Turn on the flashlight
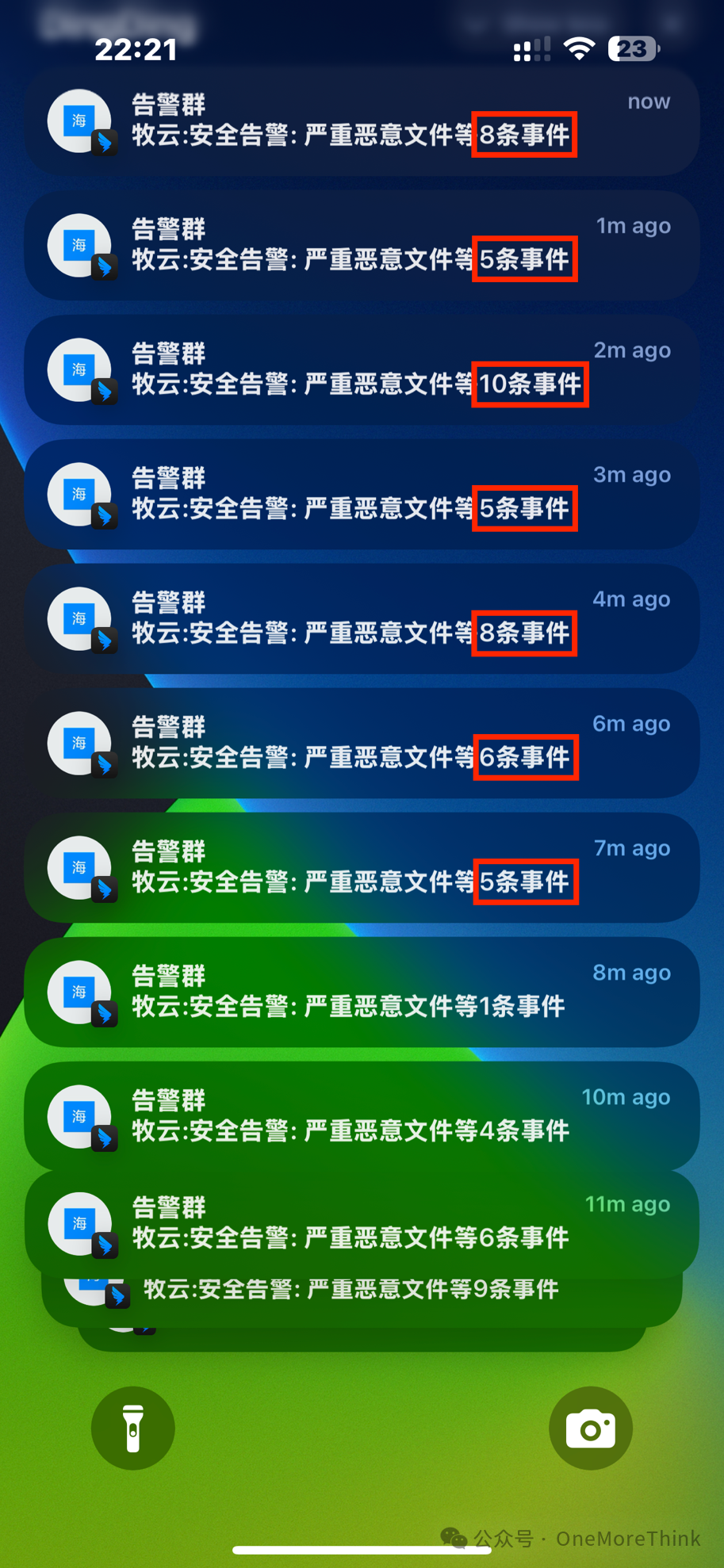Image resolution: width=724 pixels, height=1568 pixels. 133,1428
